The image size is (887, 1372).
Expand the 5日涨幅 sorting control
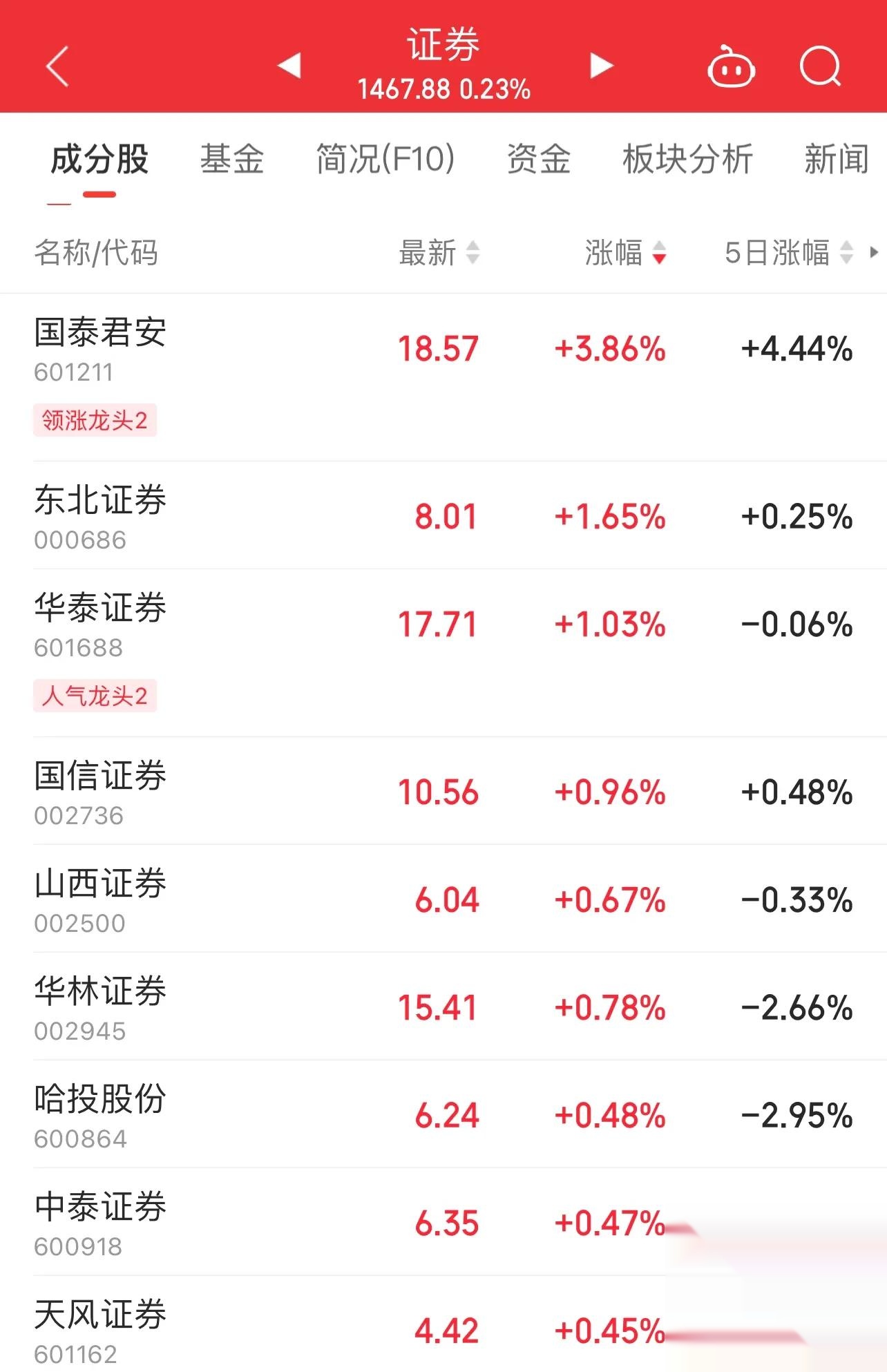846,256
